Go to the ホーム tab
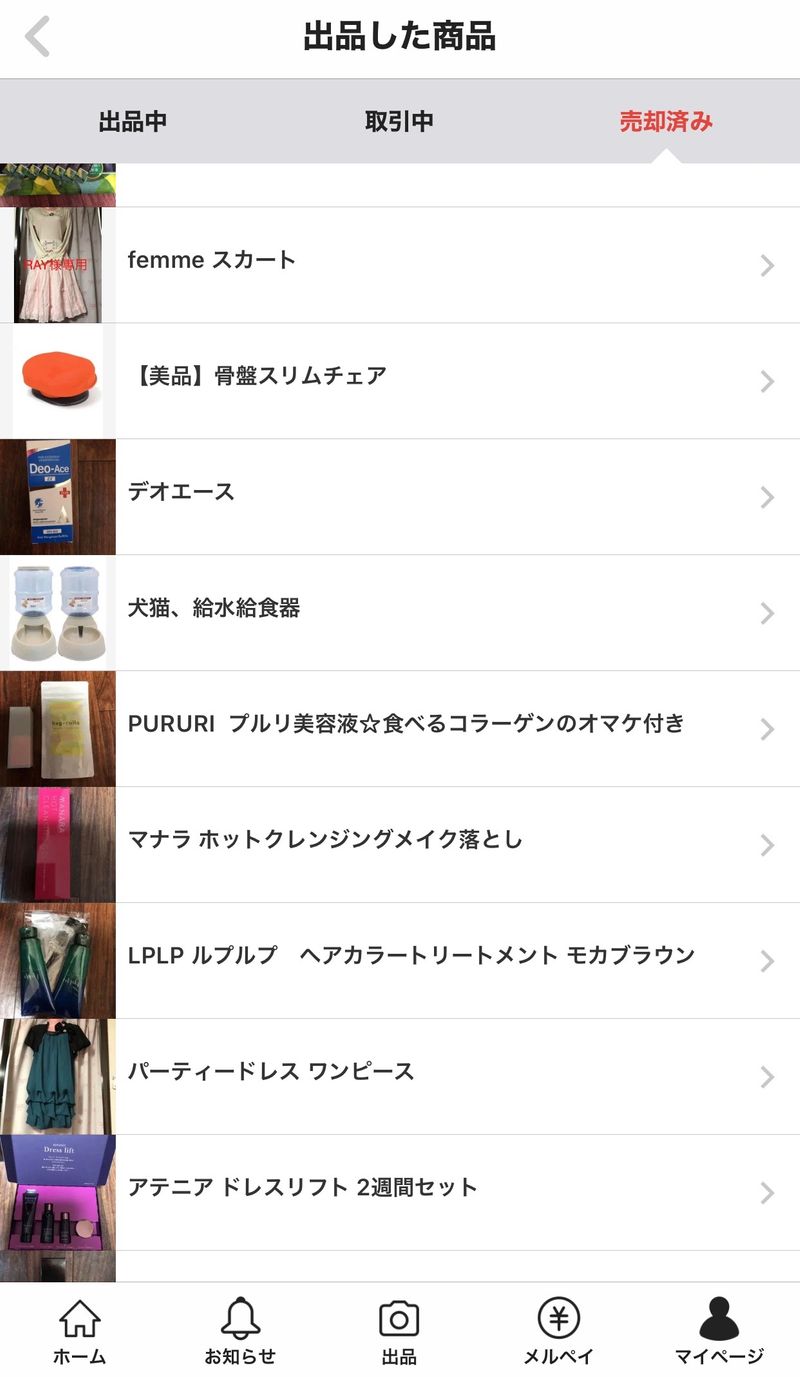Screen dimensions: 800x1377 (80, 1331)
